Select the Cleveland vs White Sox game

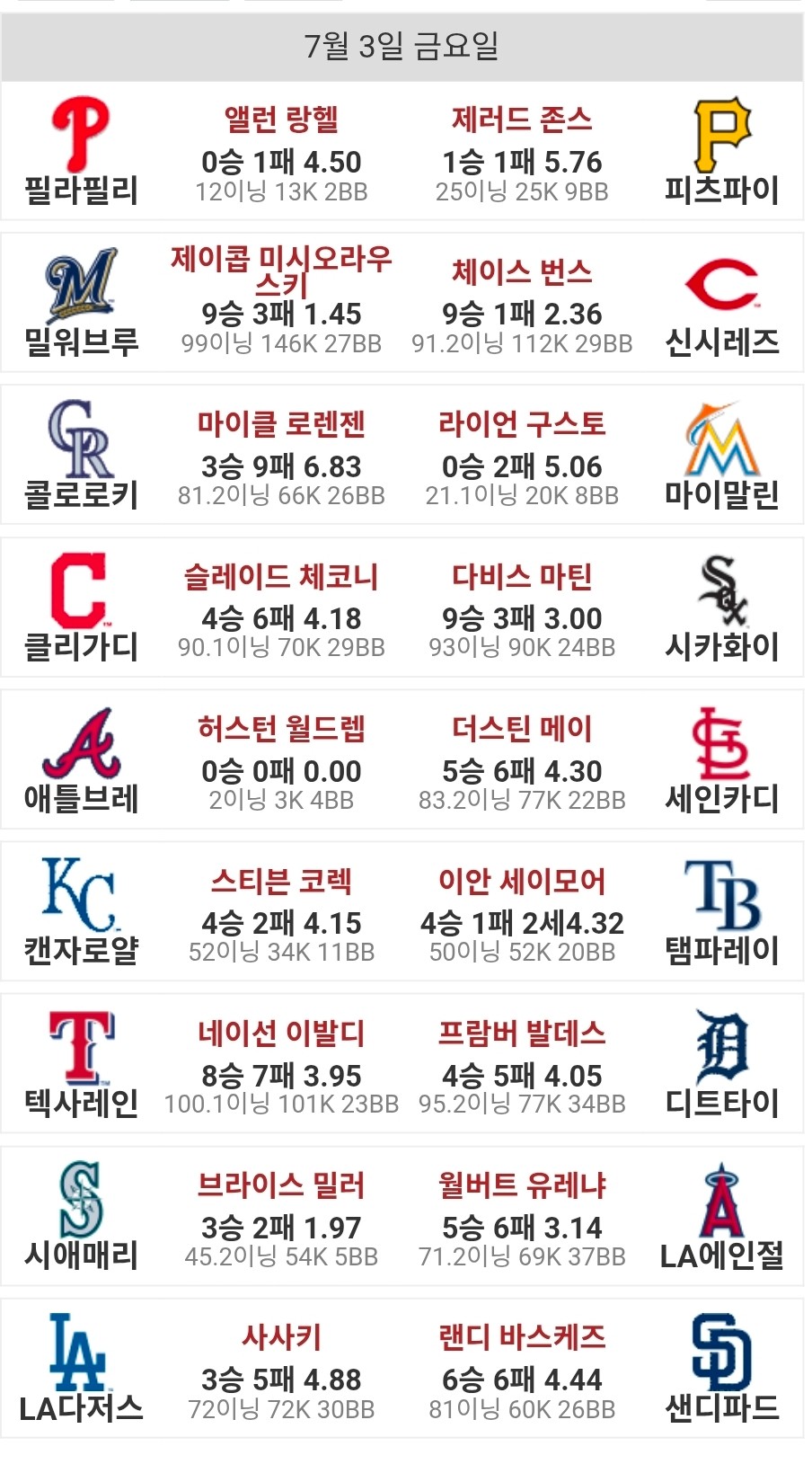pyautogui.click(x=402, y=607)
